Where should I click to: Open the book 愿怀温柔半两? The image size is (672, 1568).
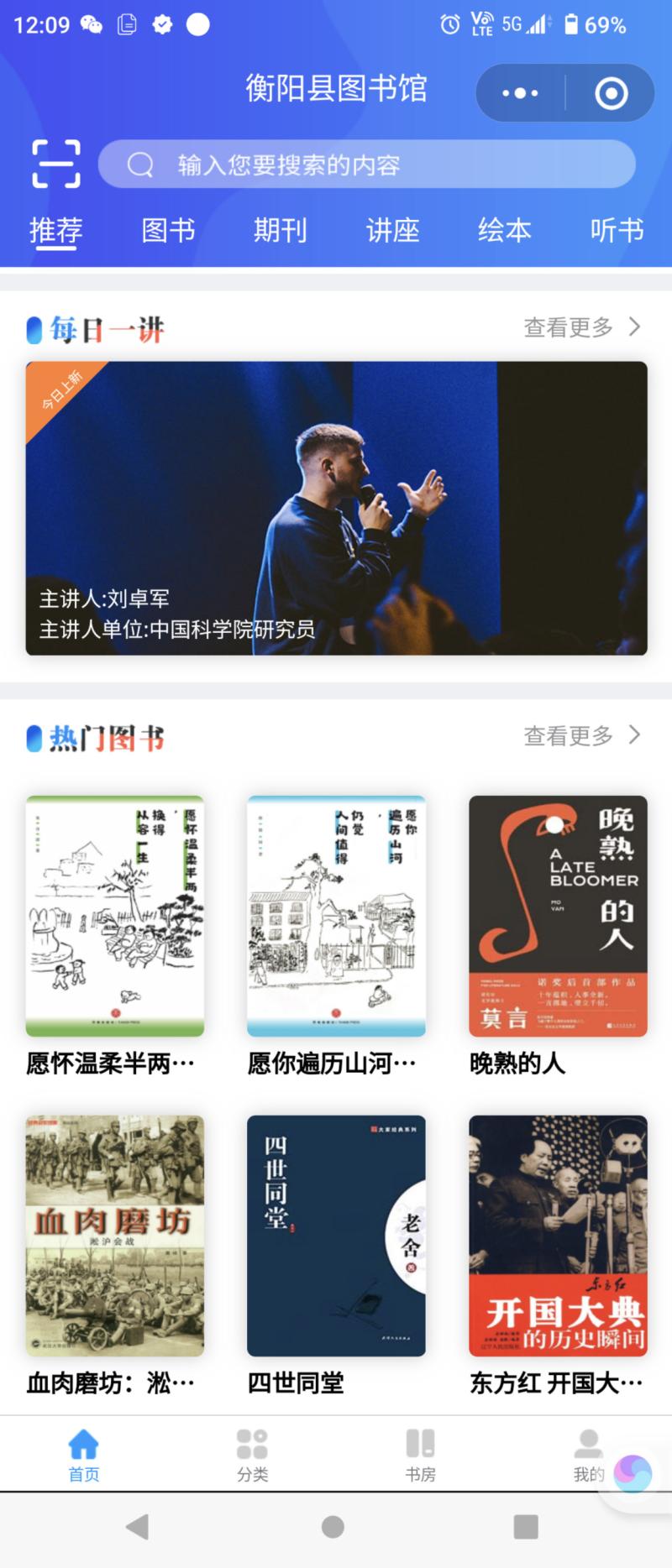(x=115, y=916)
